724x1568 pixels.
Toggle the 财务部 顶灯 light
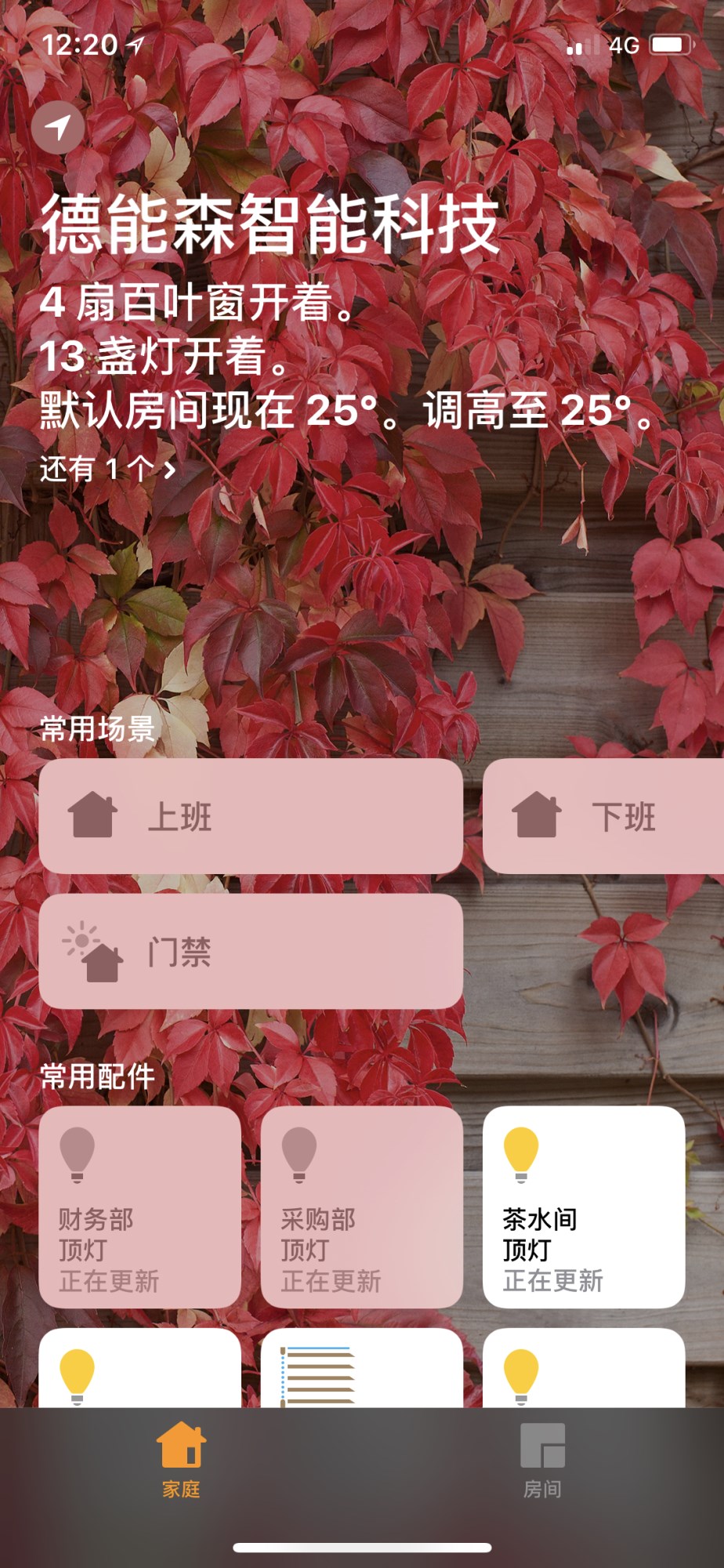139,1207
